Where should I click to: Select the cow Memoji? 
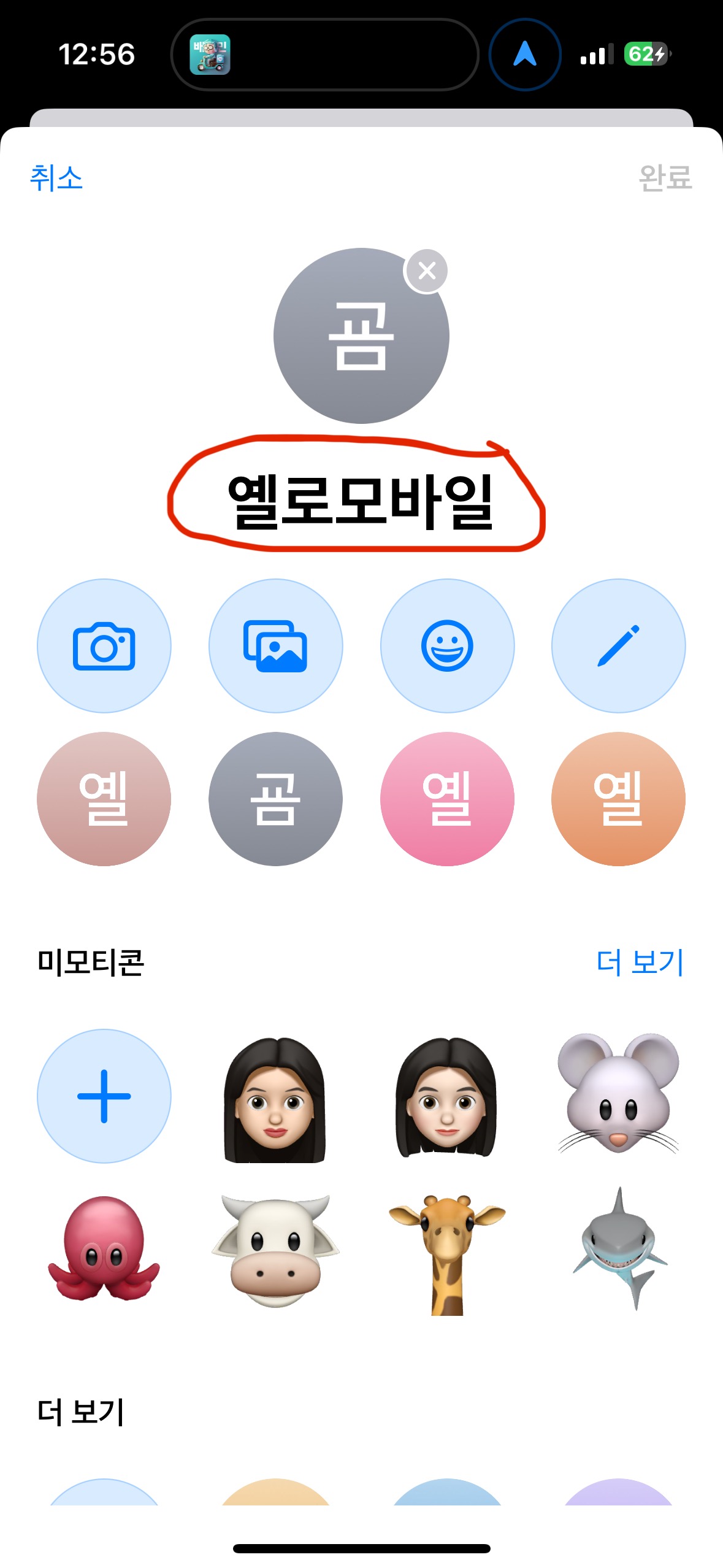click(x=275, y=1250)
